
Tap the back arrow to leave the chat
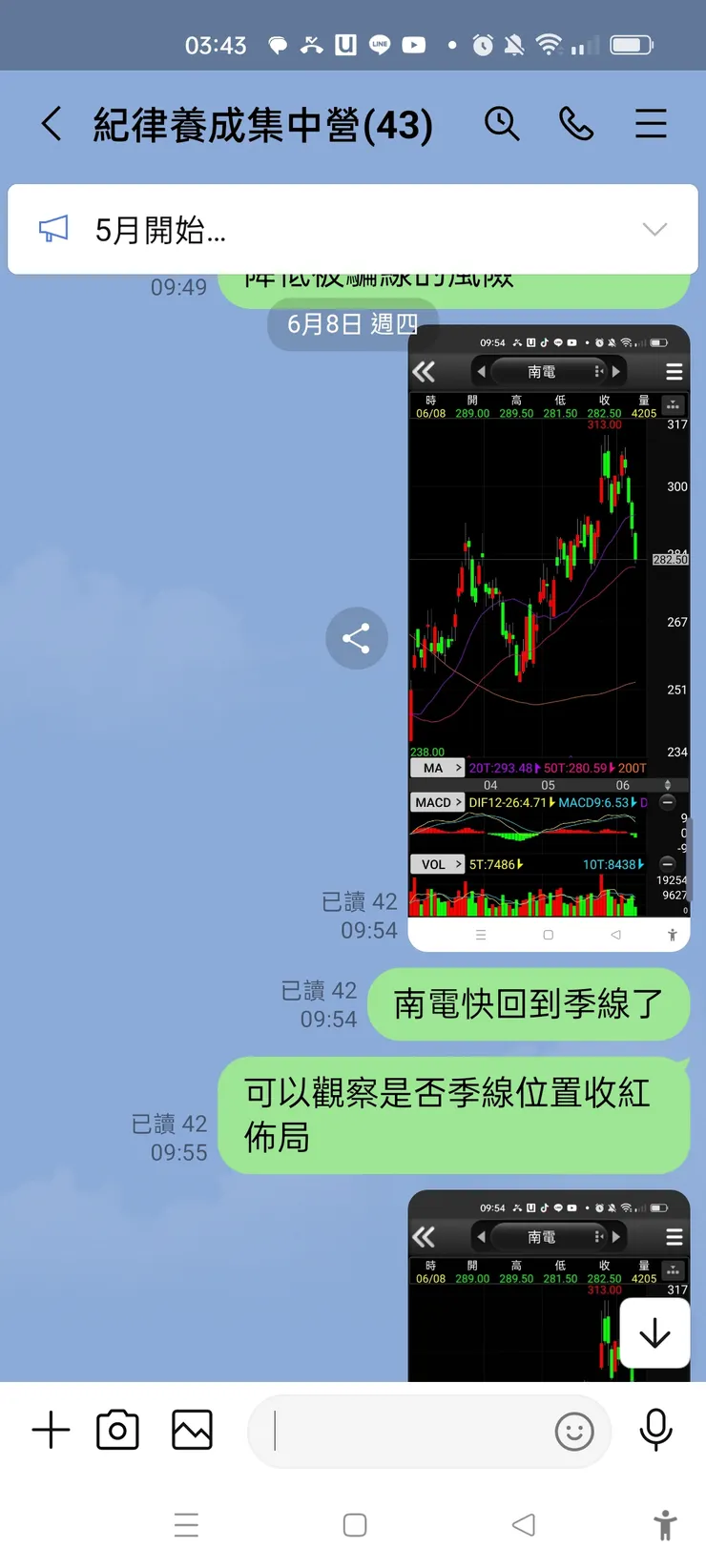52,123
